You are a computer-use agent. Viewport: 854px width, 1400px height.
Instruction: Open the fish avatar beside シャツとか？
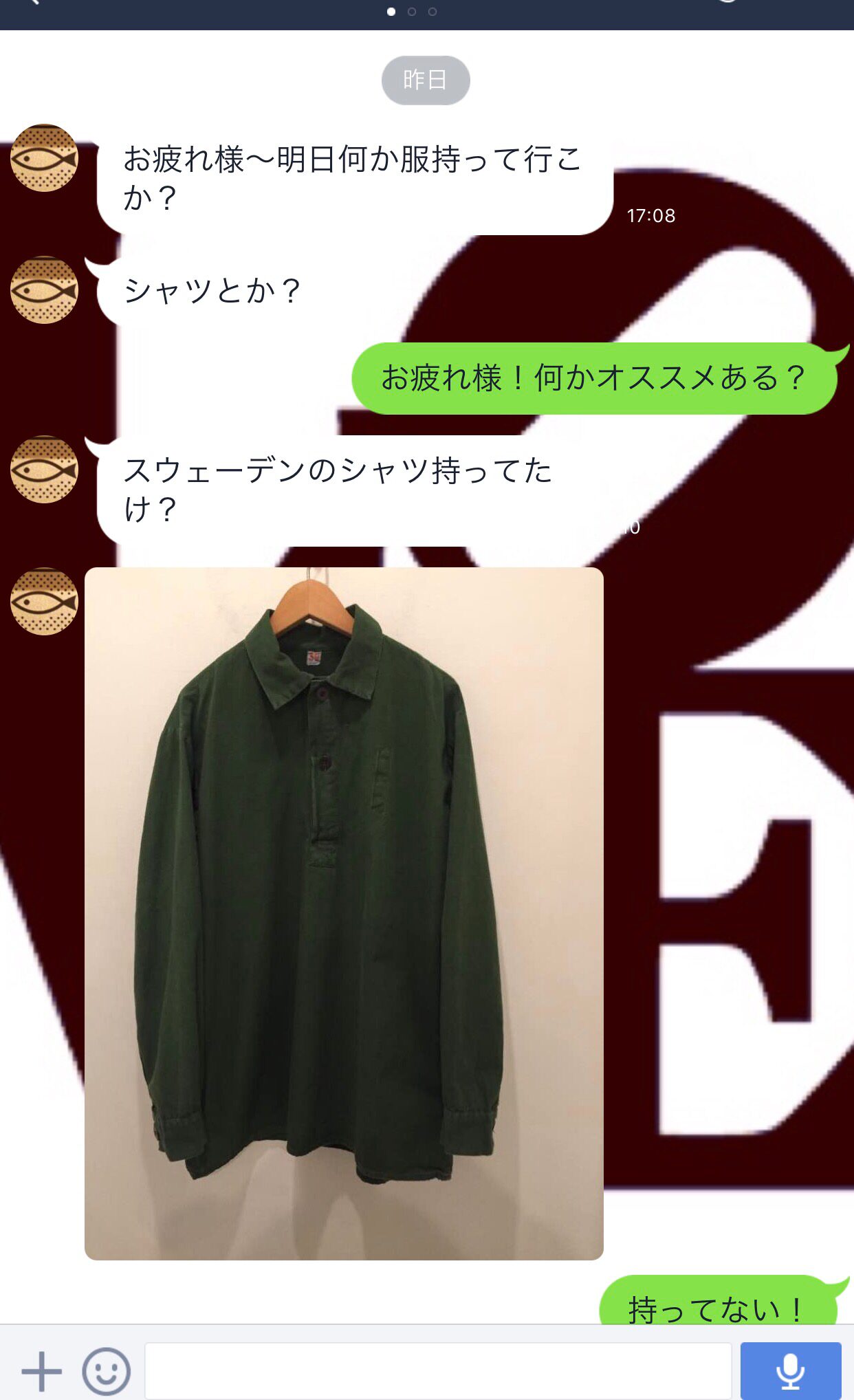tap(44, 289)
